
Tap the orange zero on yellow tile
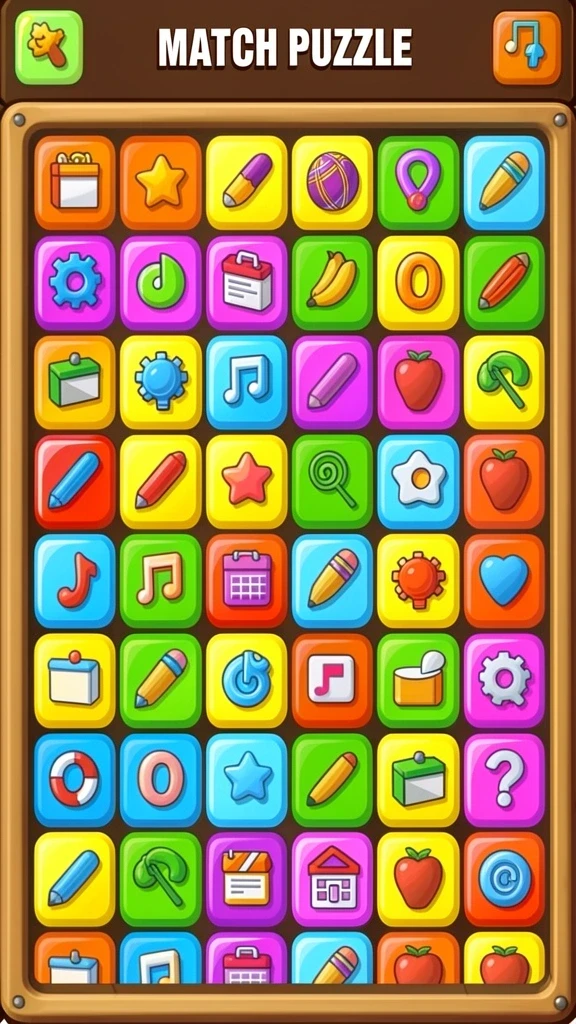pyautogui.click(x=418, y=282)
